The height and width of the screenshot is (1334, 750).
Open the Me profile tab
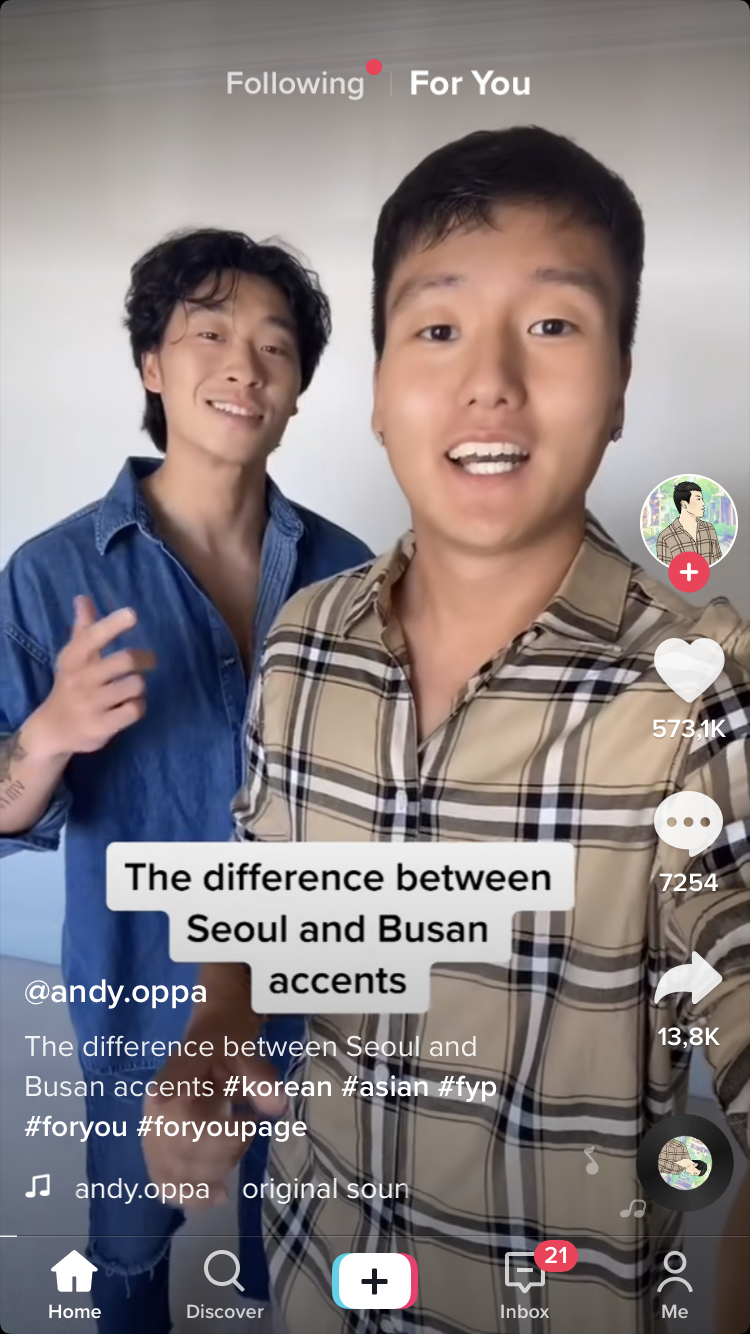[675, 1285]
